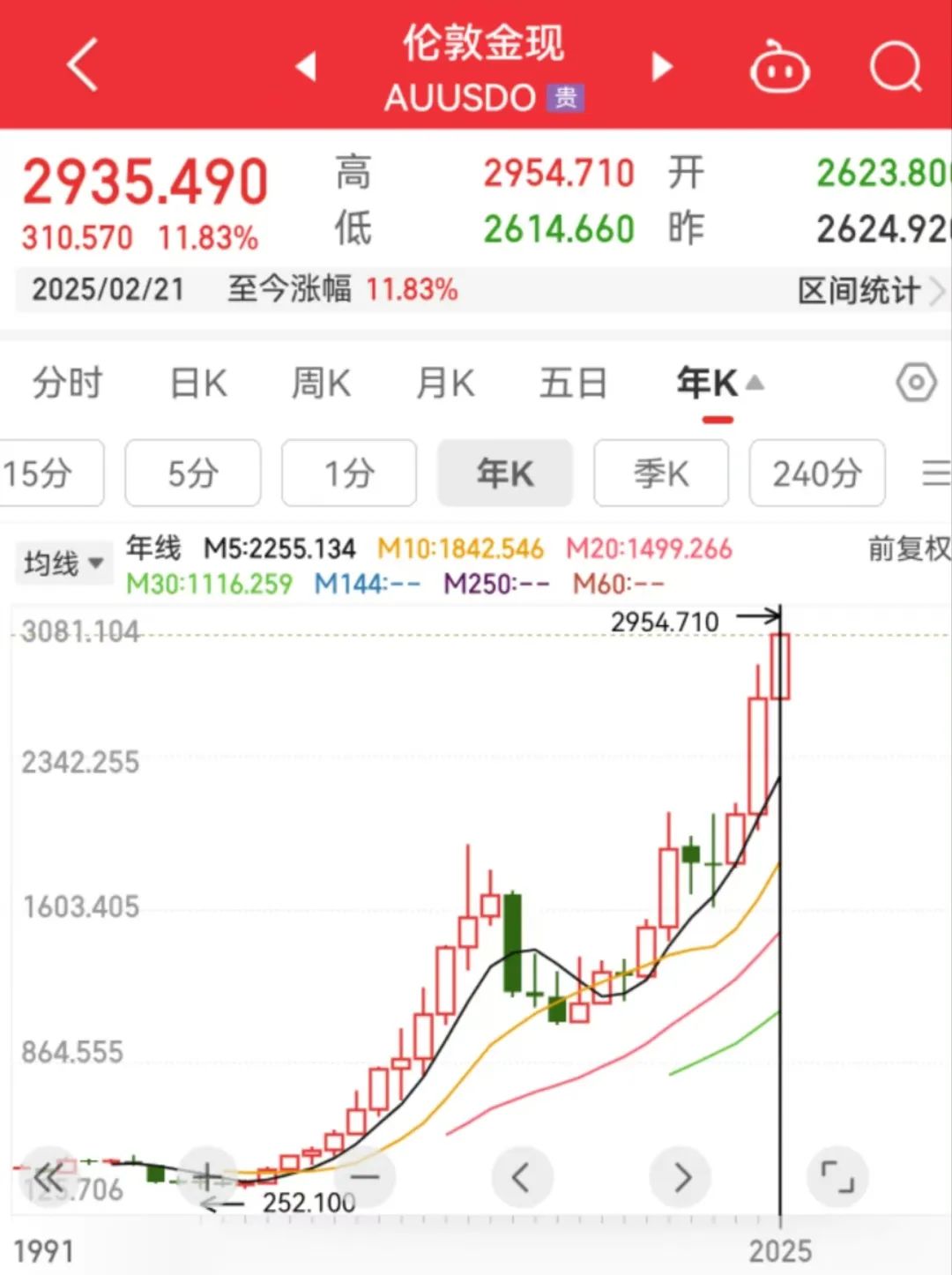
Task: Open chart settings hexagon icon
Action: (916, 383)
